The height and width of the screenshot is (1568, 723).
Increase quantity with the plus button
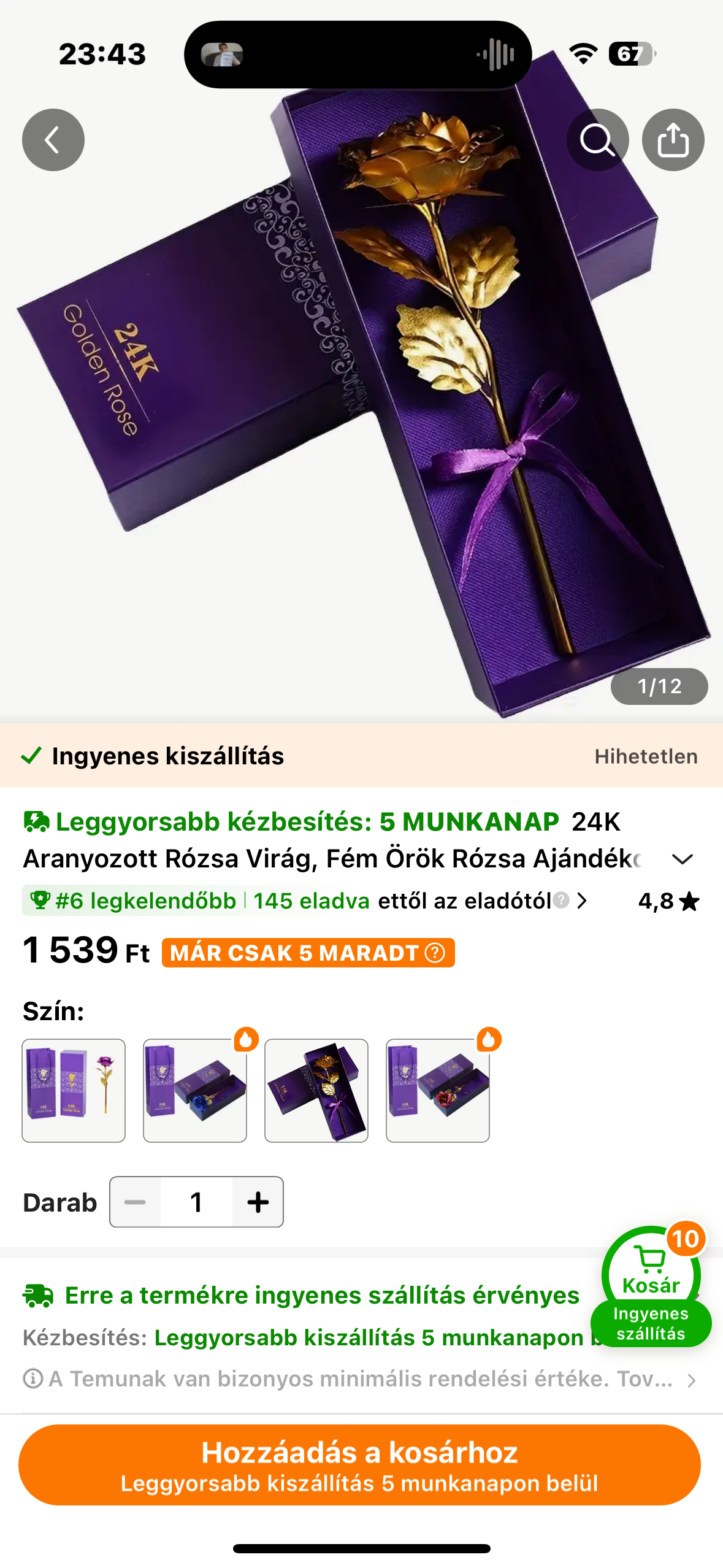click(x=258, y=1202)
